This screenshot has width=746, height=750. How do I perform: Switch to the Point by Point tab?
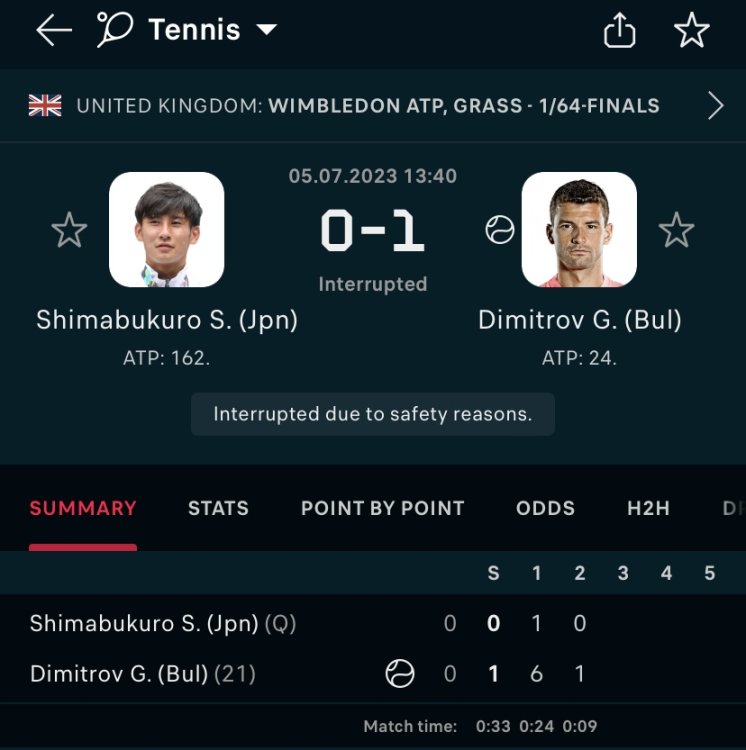pyautogui.click(x=383, y=508)
